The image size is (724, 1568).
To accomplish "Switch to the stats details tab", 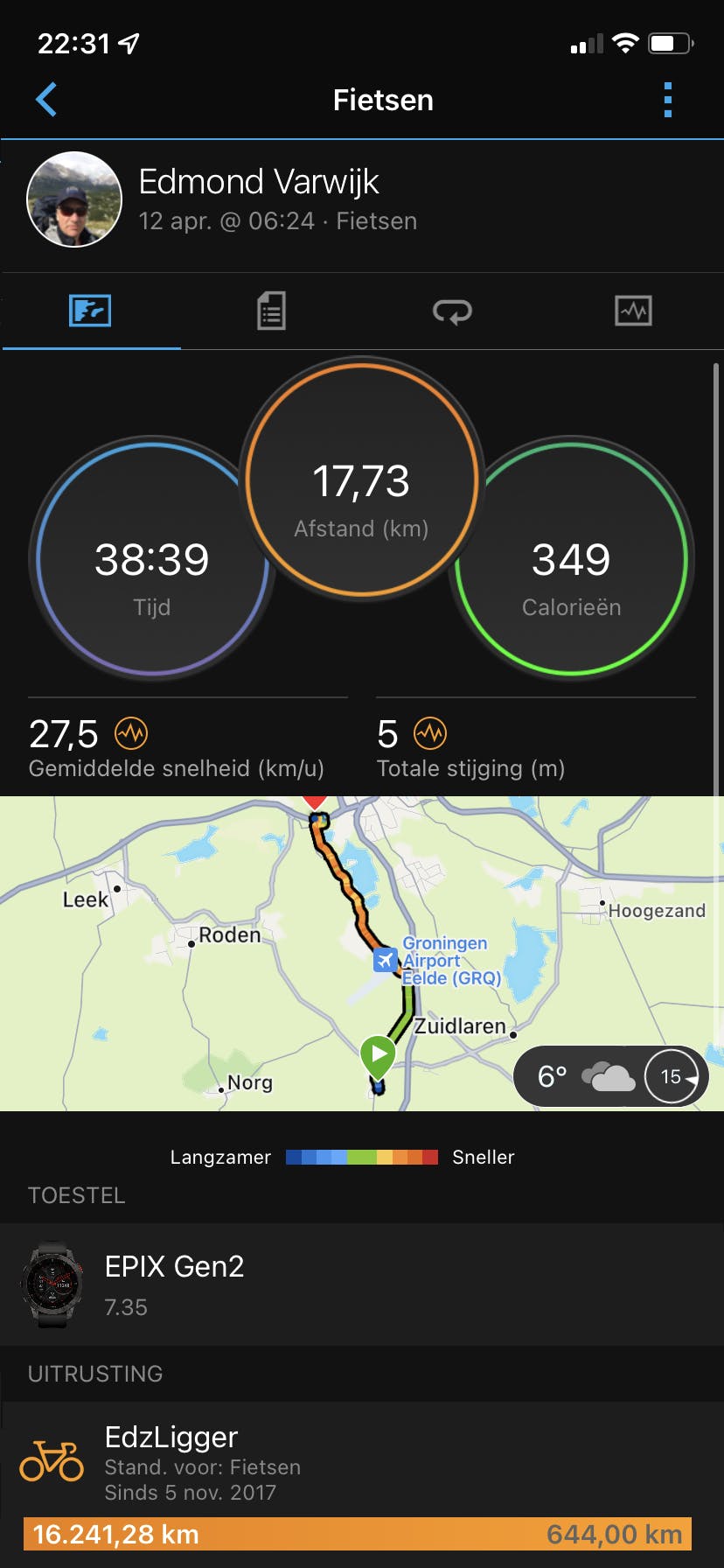I will [271, 311].
